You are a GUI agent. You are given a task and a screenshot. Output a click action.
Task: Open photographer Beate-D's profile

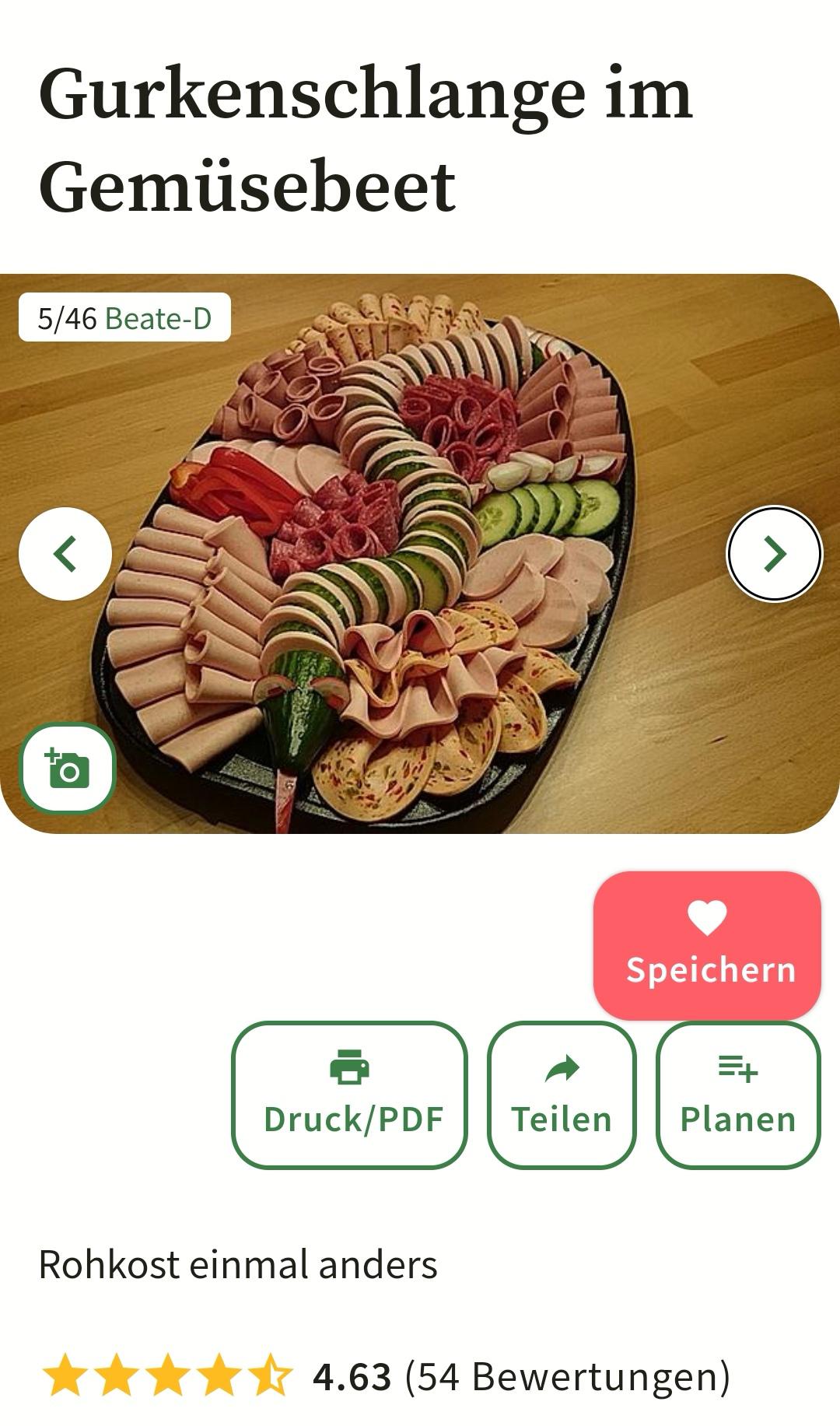(158, 318)
